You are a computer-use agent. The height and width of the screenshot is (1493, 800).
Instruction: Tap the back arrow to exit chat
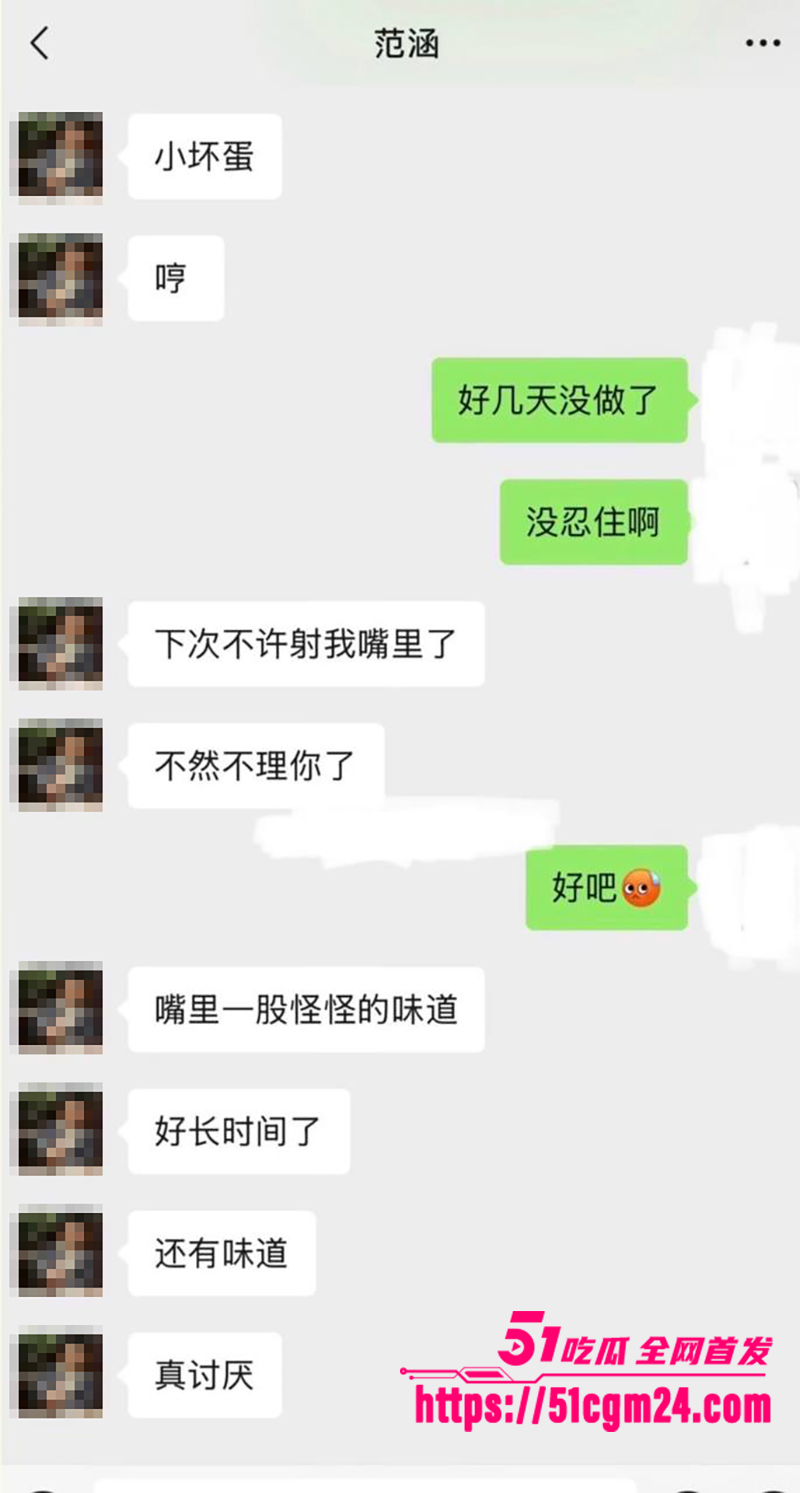(x=40, y=44)
